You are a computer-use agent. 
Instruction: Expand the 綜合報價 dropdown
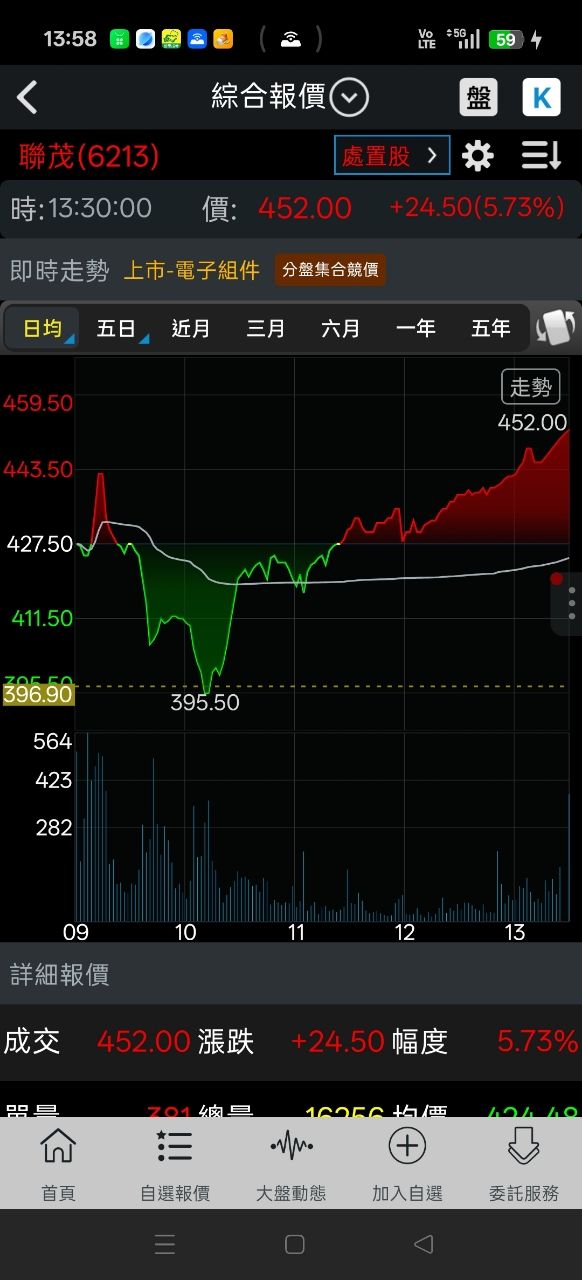point(350,97)
